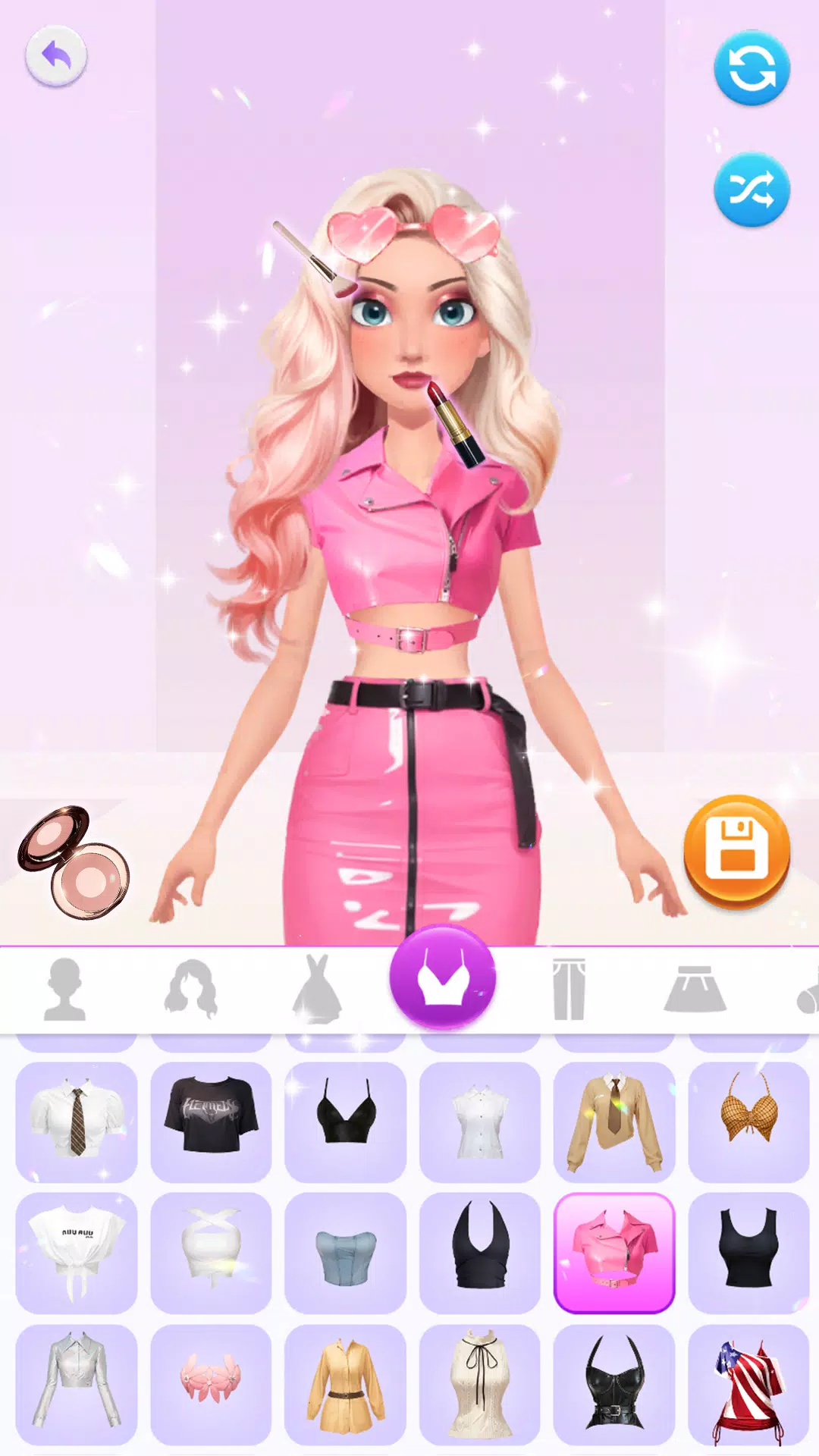Image resolution: width=819 pixels, height=1456 pixels.
Task: Switch to the face category tab
Action: [64, 989]
